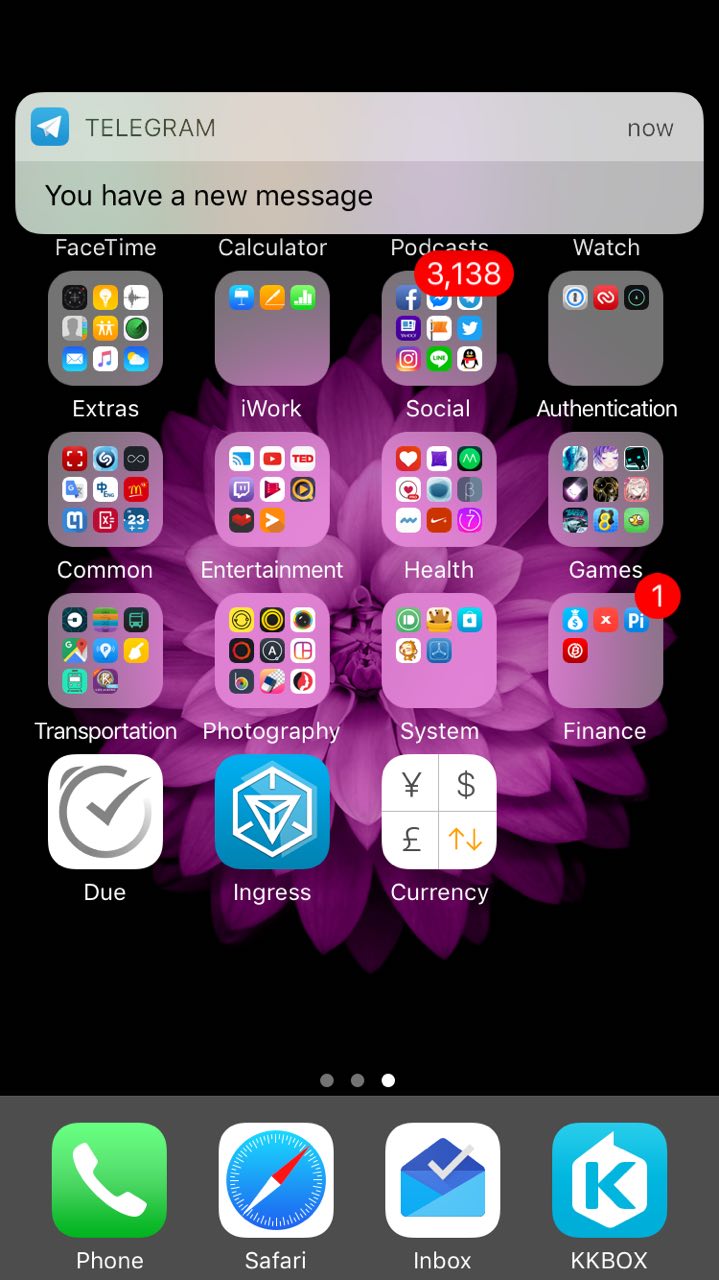719x1280 pixels.
Task: Open the System folder
Action: pos(439,650)
